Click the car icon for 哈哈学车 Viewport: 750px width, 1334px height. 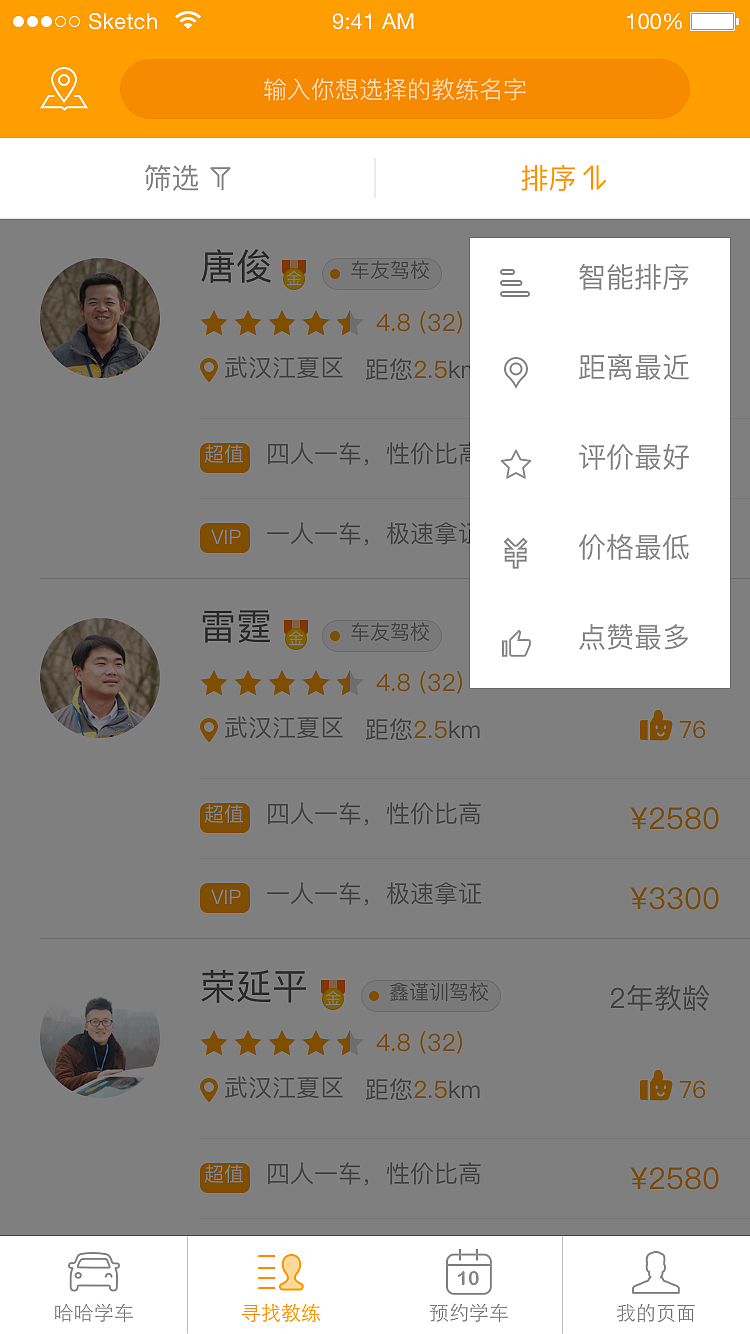[x=93, y=1272]
